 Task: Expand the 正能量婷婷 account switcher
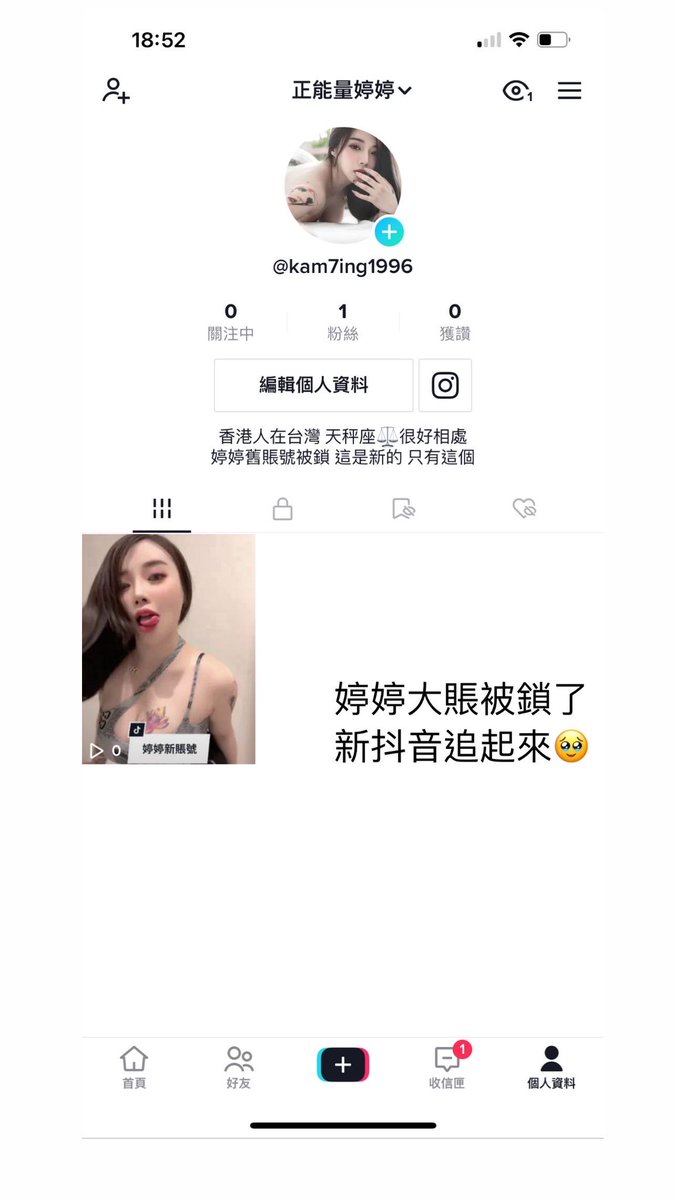(351, 90)
